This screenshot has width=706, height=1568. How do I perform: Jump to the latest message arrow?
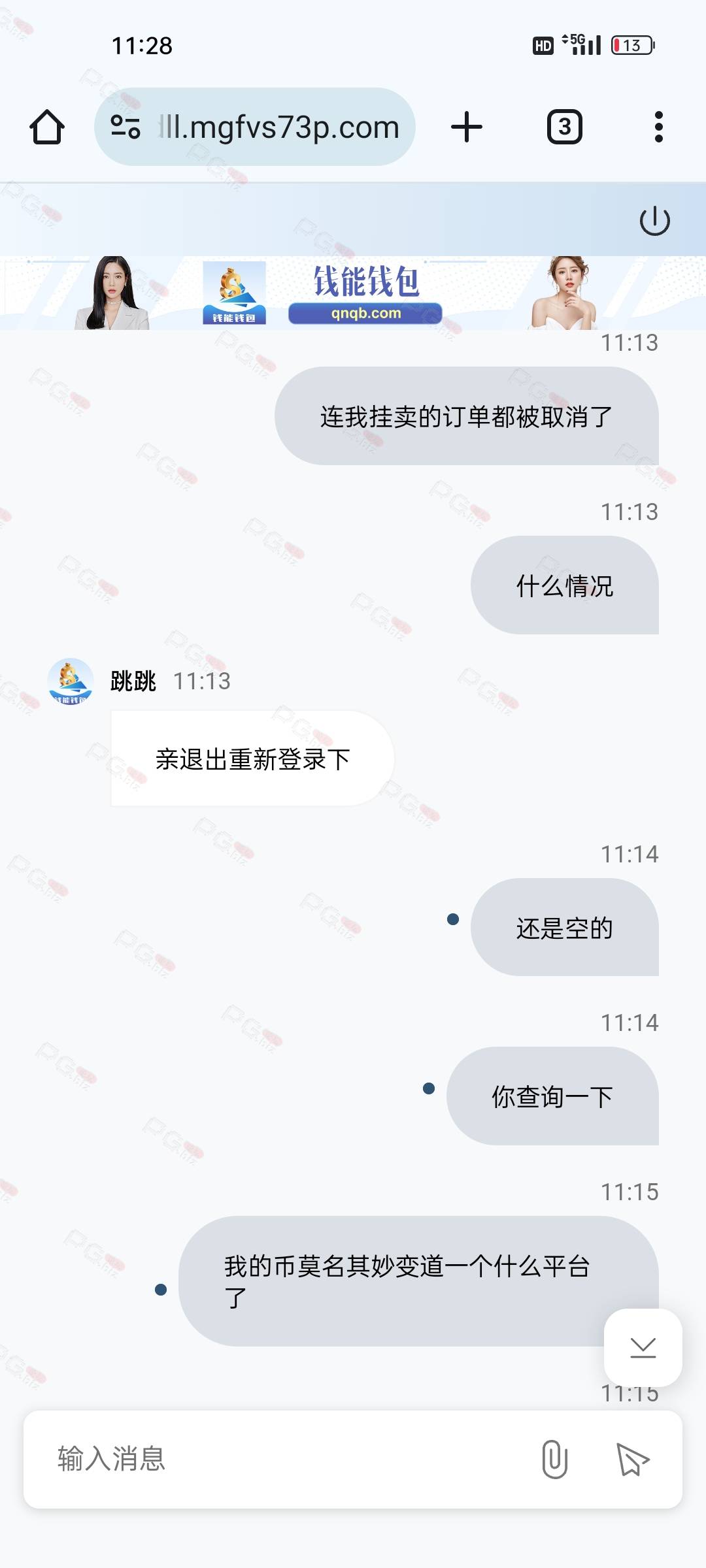click(x=643, y=1347)
